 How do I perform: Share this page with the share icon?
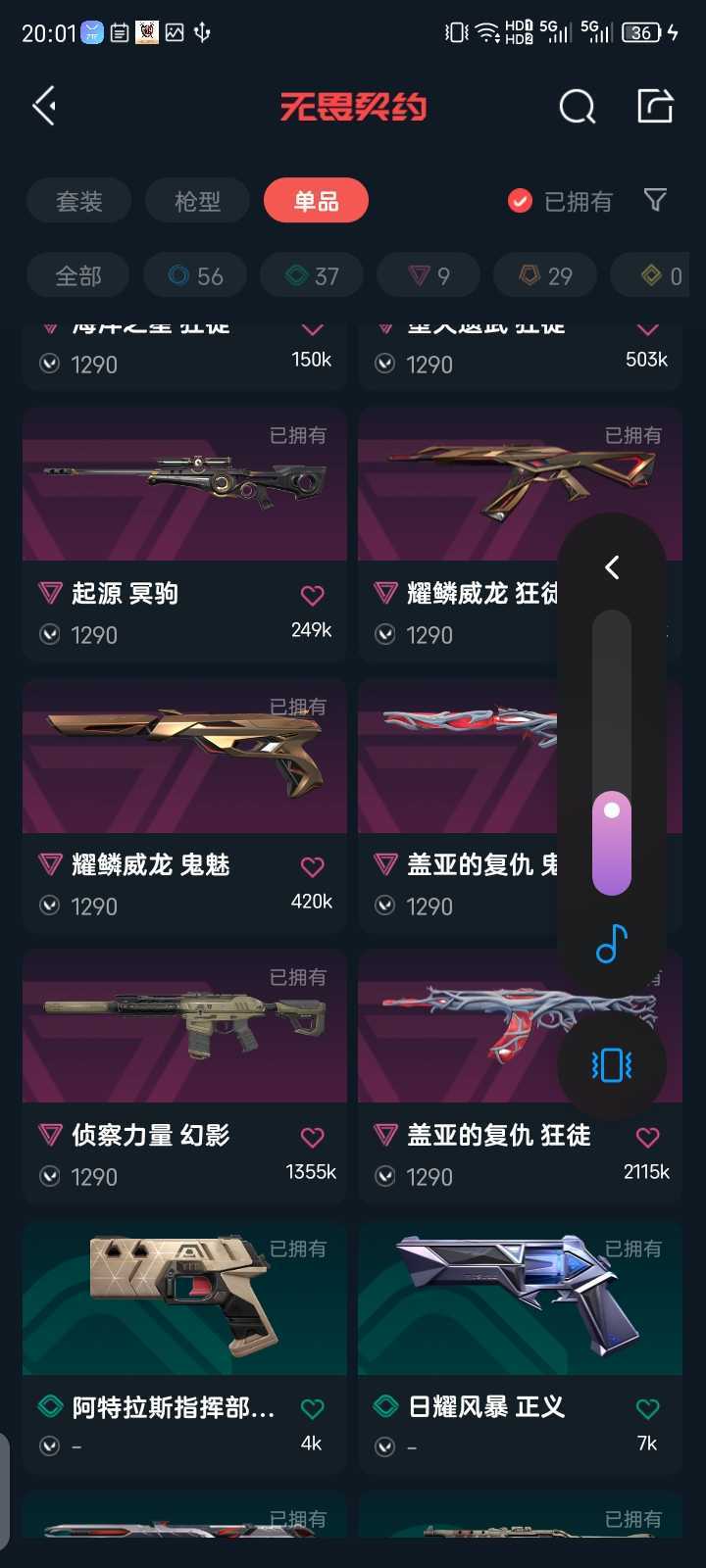coord(655,106)
